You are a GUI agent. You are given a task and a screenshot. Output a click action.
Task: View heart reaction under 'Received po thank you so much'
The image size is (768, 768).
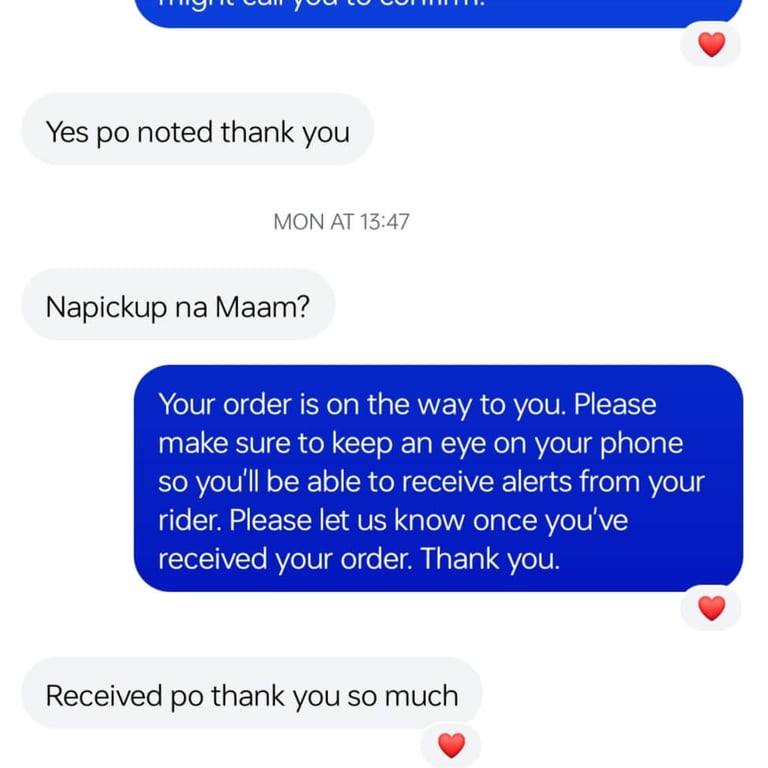(452, 745)
